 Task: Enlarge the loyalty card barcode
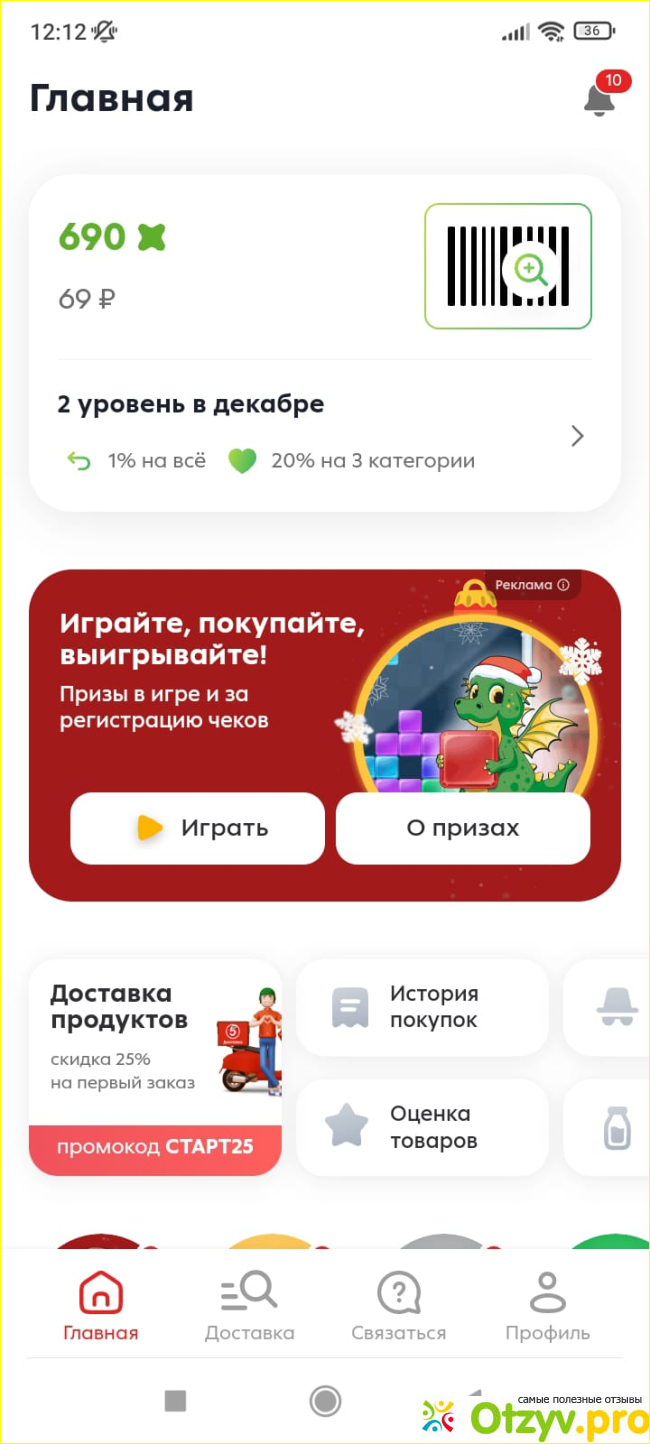[508, 266]
